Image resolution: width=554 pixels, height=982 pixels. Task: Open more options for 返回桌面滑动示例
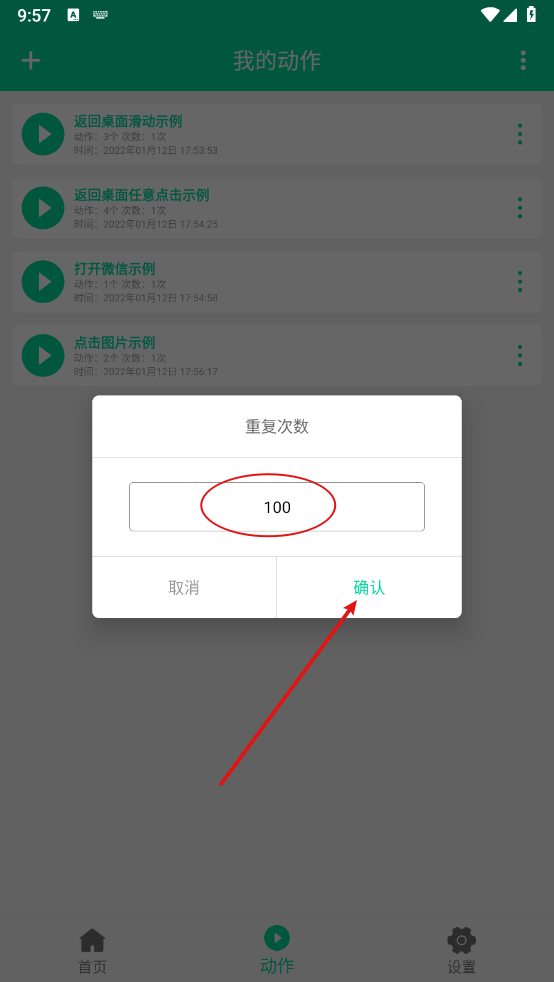pyautogui.click(x=520, y=134)
